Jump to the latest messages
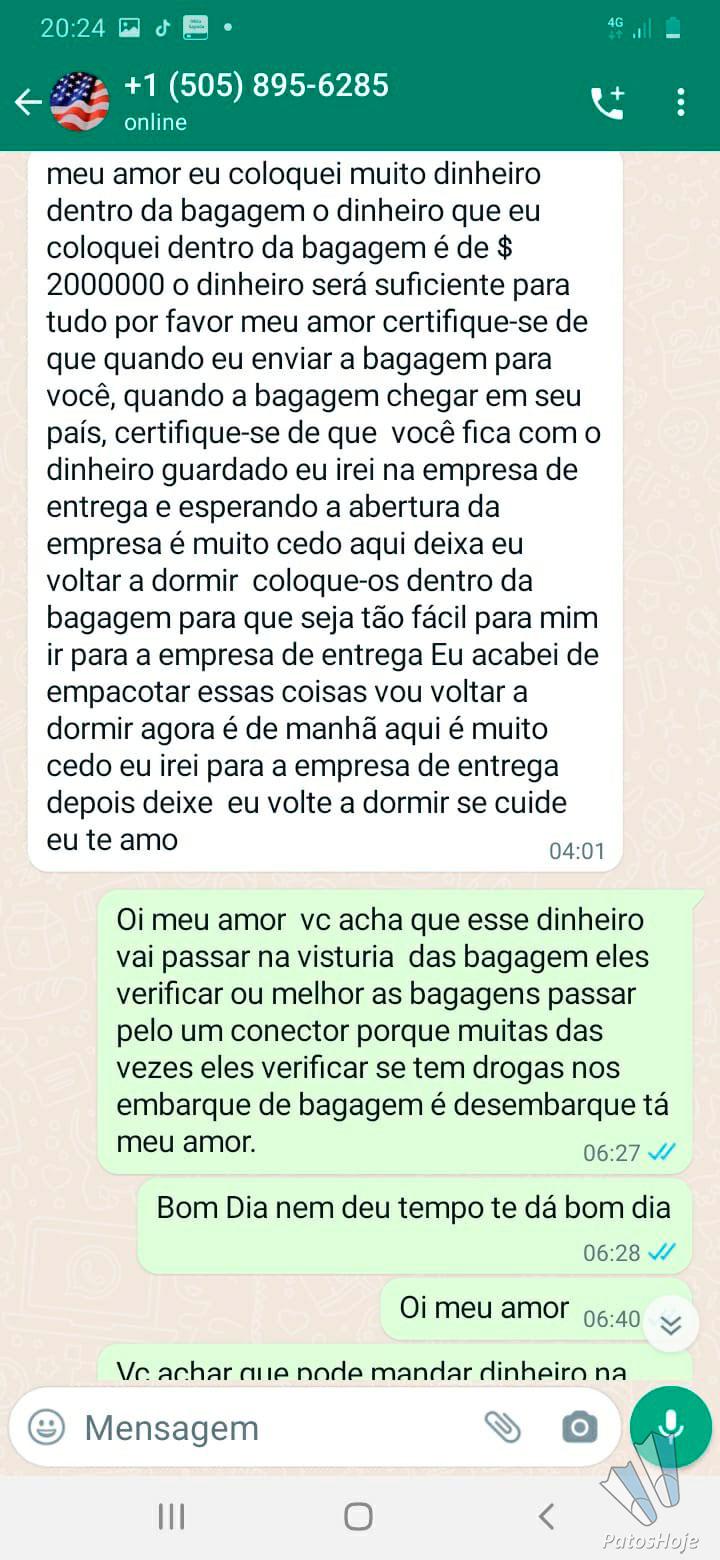The height and width of the screenshot is (1560, 720). [x=671, y=1325]
